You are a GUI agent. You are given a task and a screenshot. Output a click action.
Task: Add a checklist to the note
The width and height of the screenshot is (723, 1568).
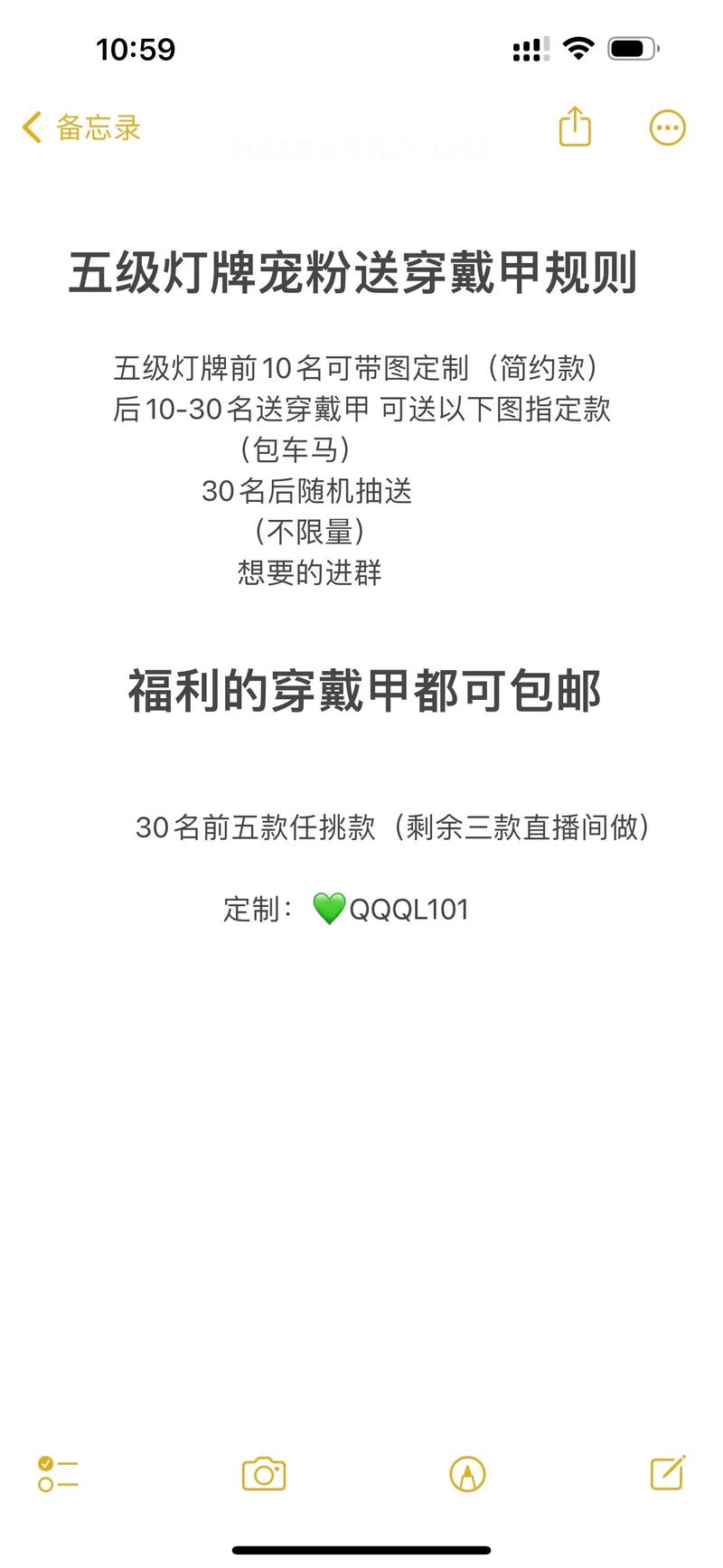(x=58, y=1474)
